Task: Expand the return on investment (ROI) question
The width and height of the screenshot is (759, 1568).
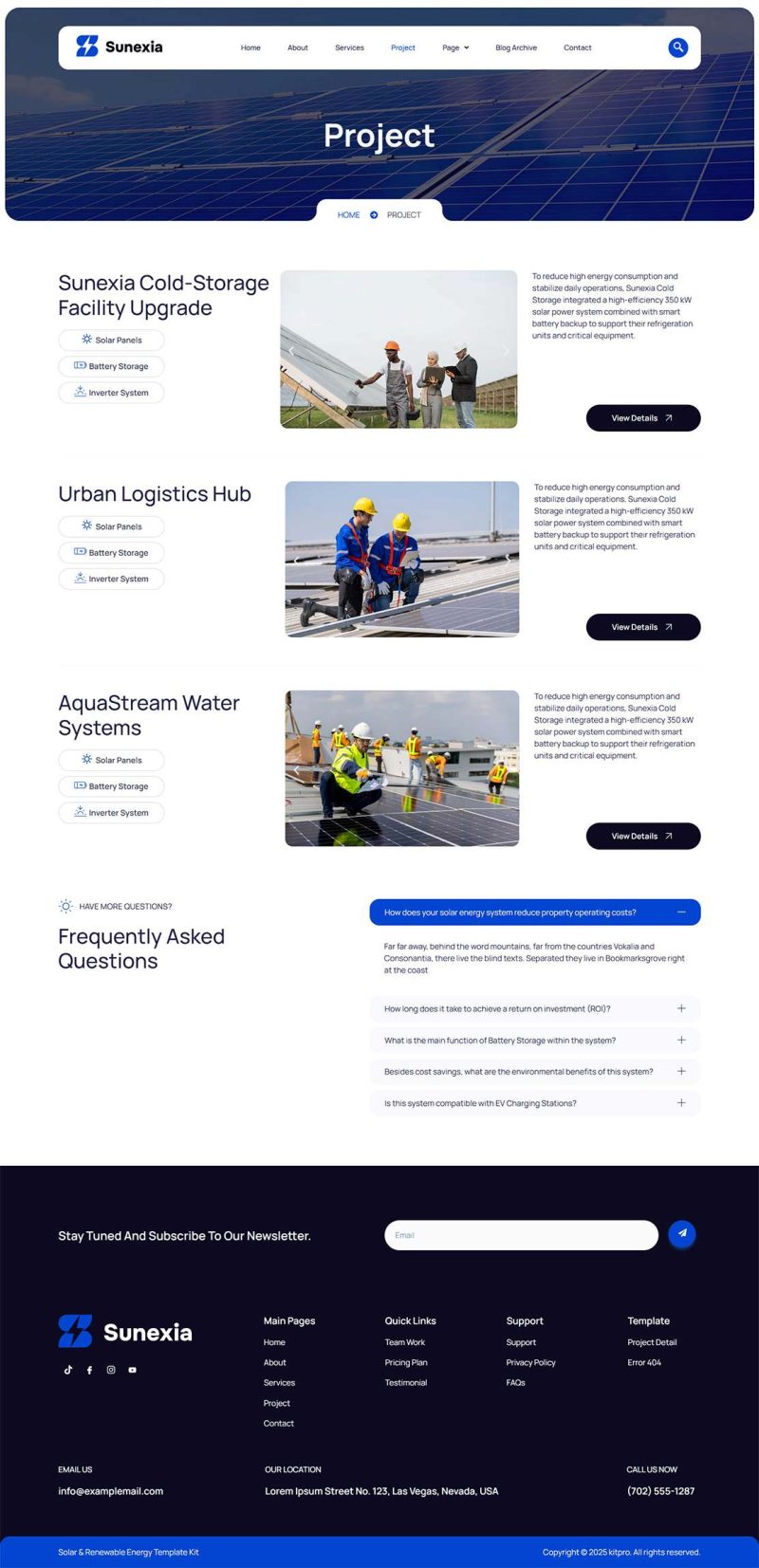Action: [x=681, y=1008]
